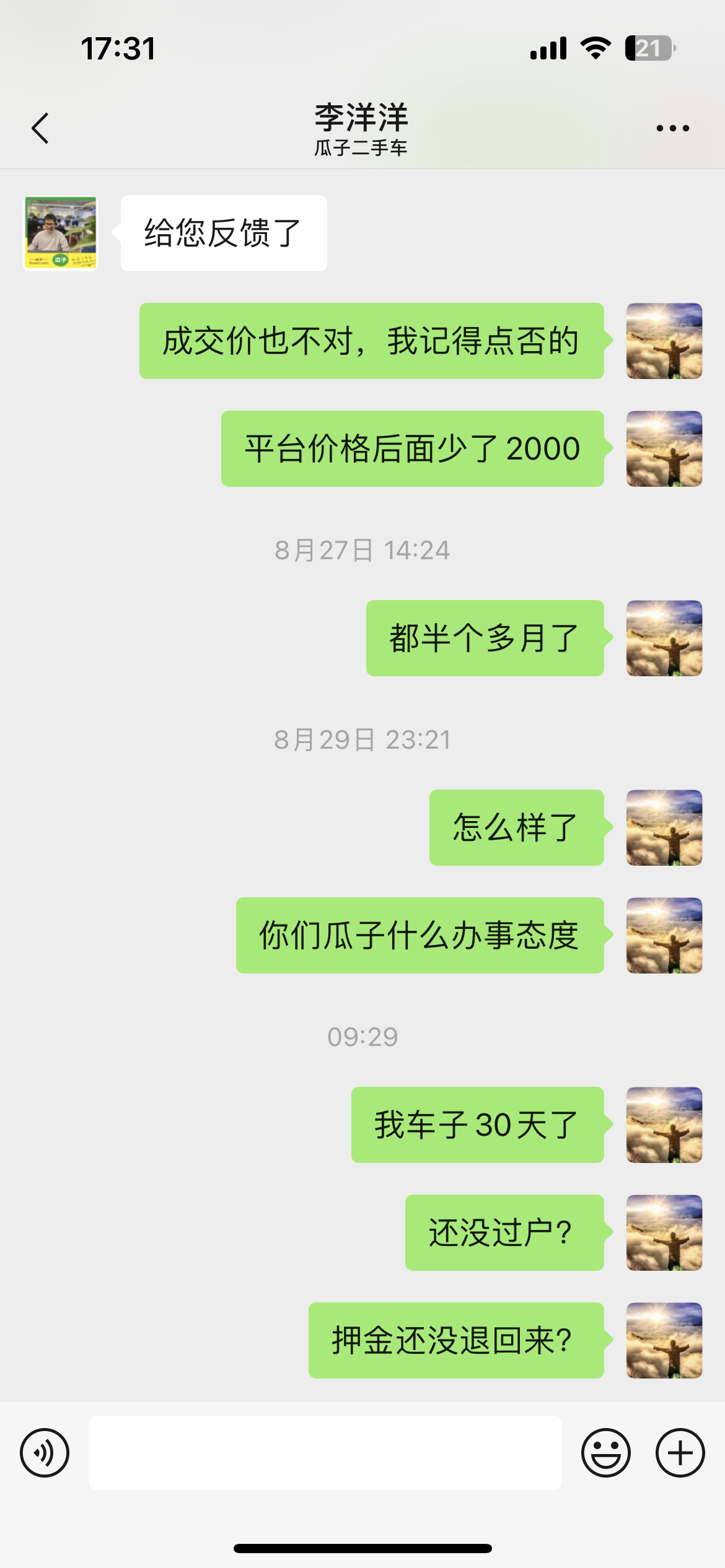Go back to the chat list
The image size is (725, 1568).
tap(40, 128)
